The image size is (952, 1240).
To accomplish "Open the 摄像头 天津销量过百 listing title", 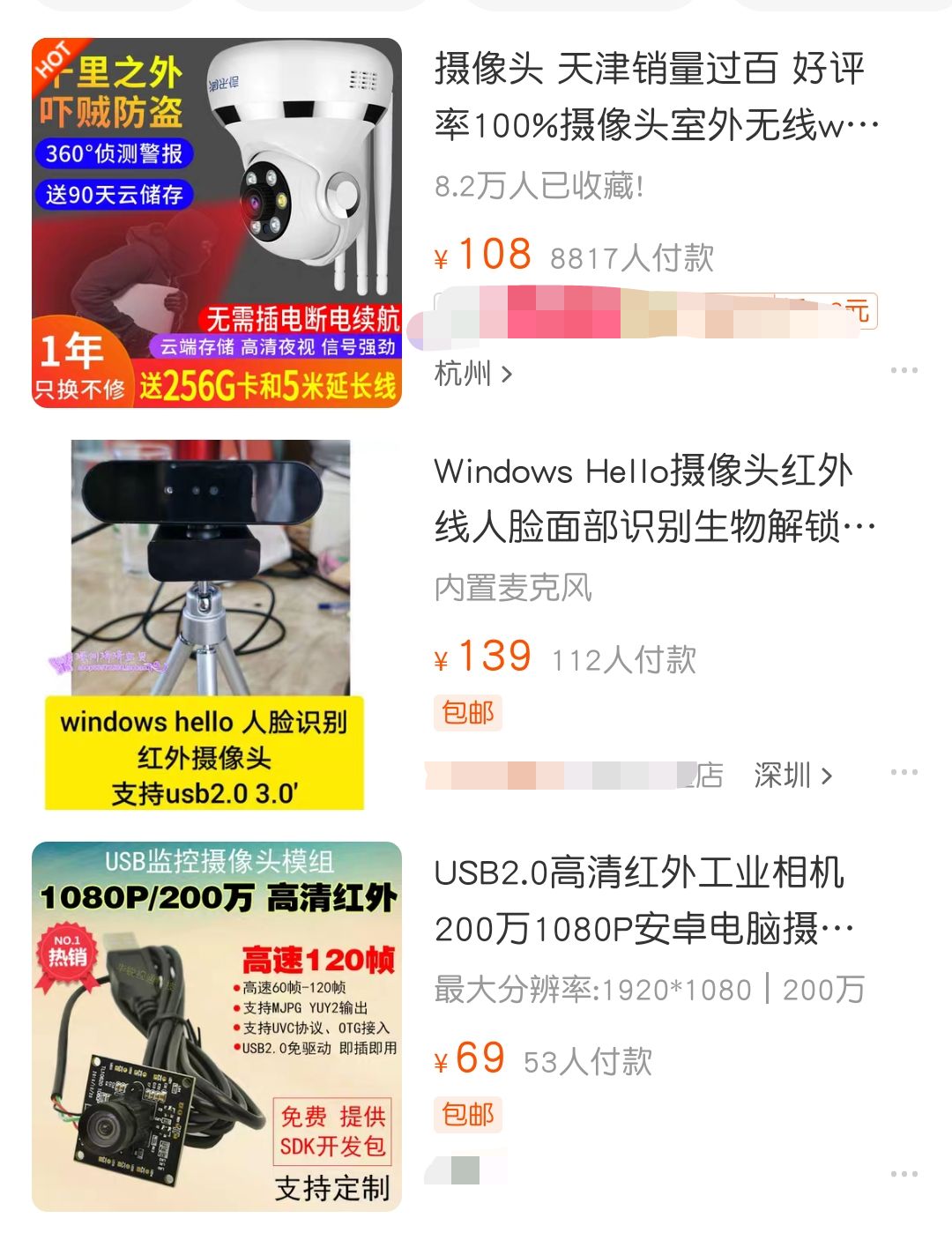I will pyautogui.click(x=656, y=97).
